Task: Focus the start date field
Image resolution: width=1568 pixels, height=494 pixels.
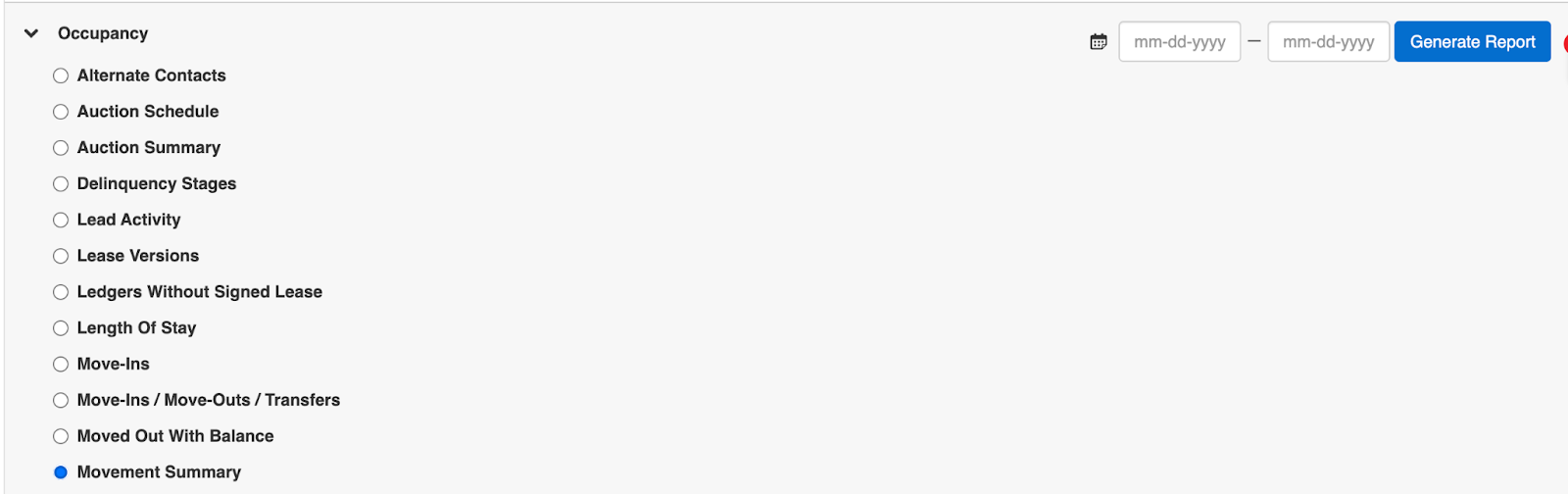Action: (1179, 42)
